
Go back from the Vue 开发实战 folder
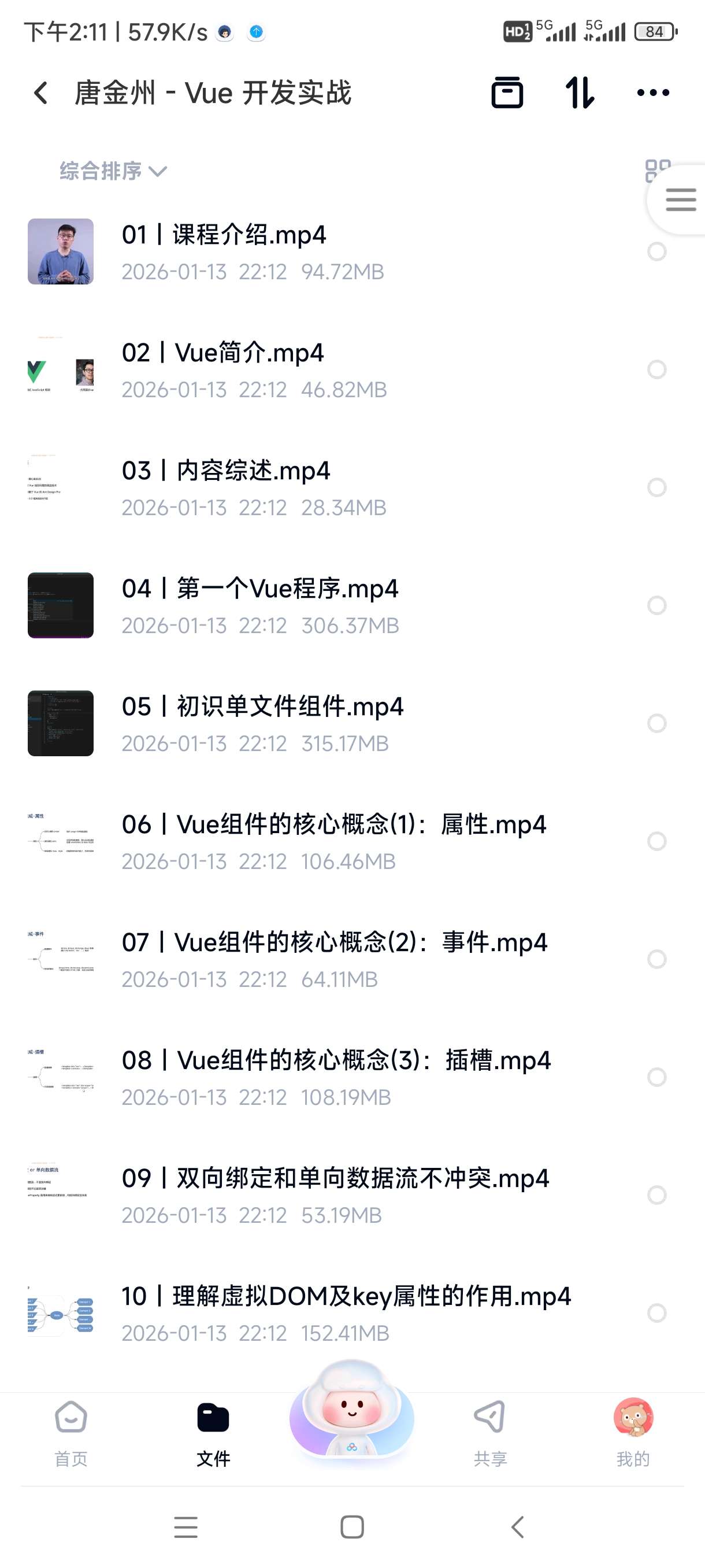[41, 93]
